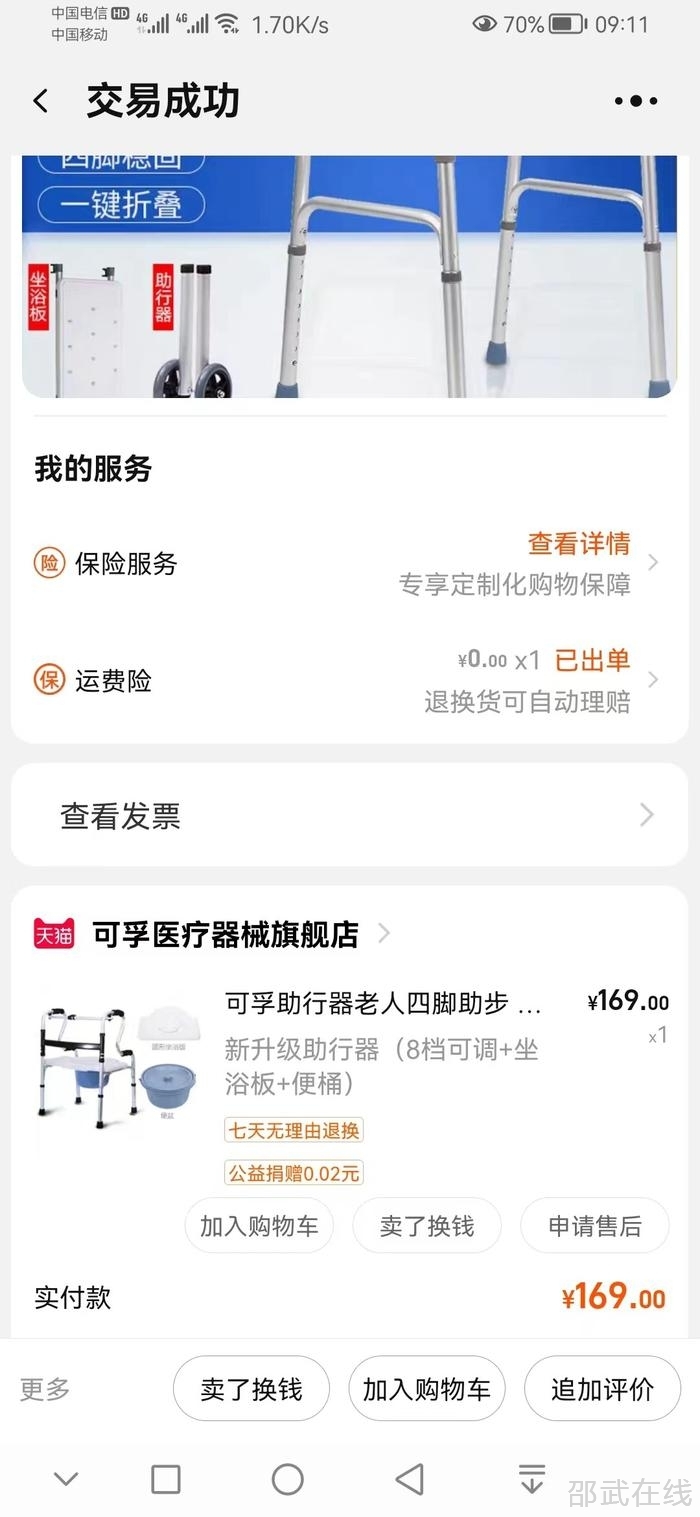
Task: Open the system recent apps view
Action: (165, 1479)
